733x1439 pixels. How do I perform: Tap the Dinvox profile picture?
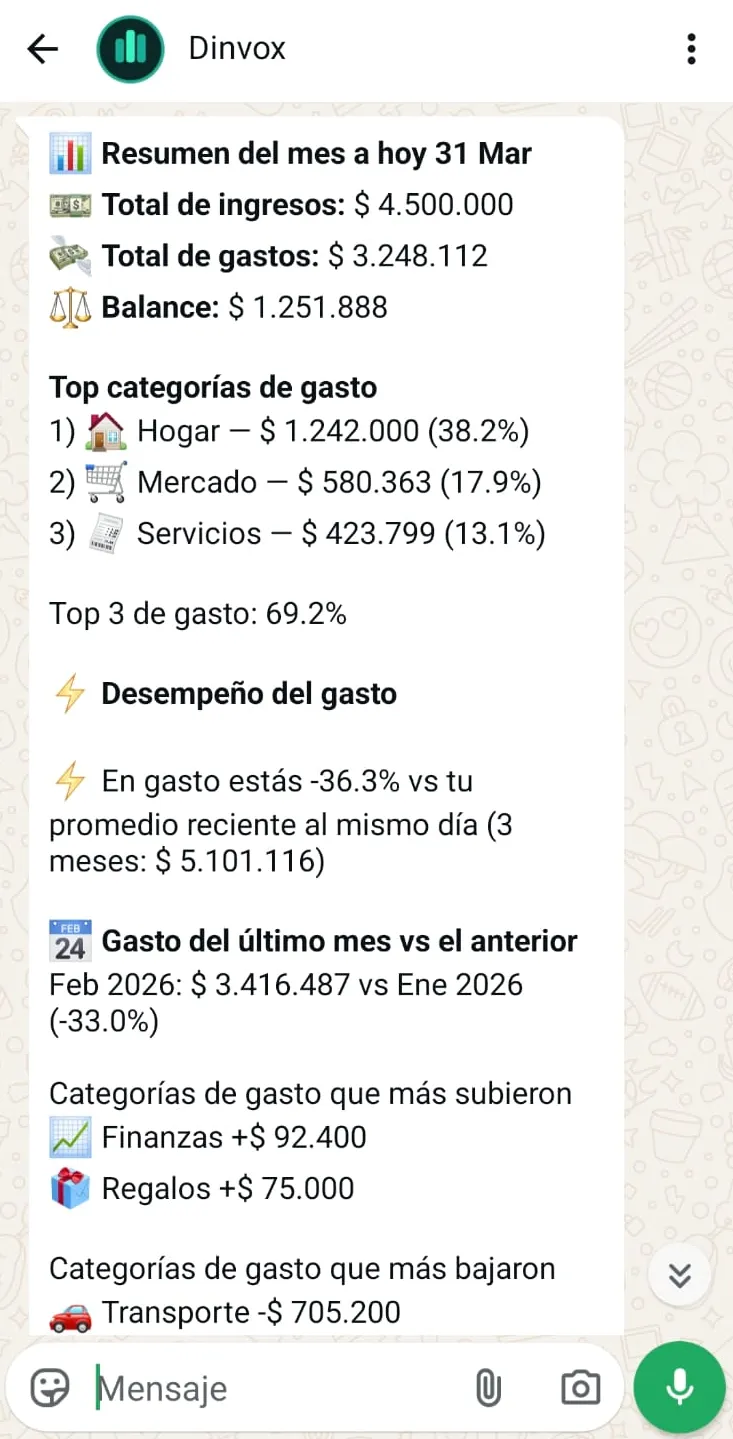tap(130, 48)
